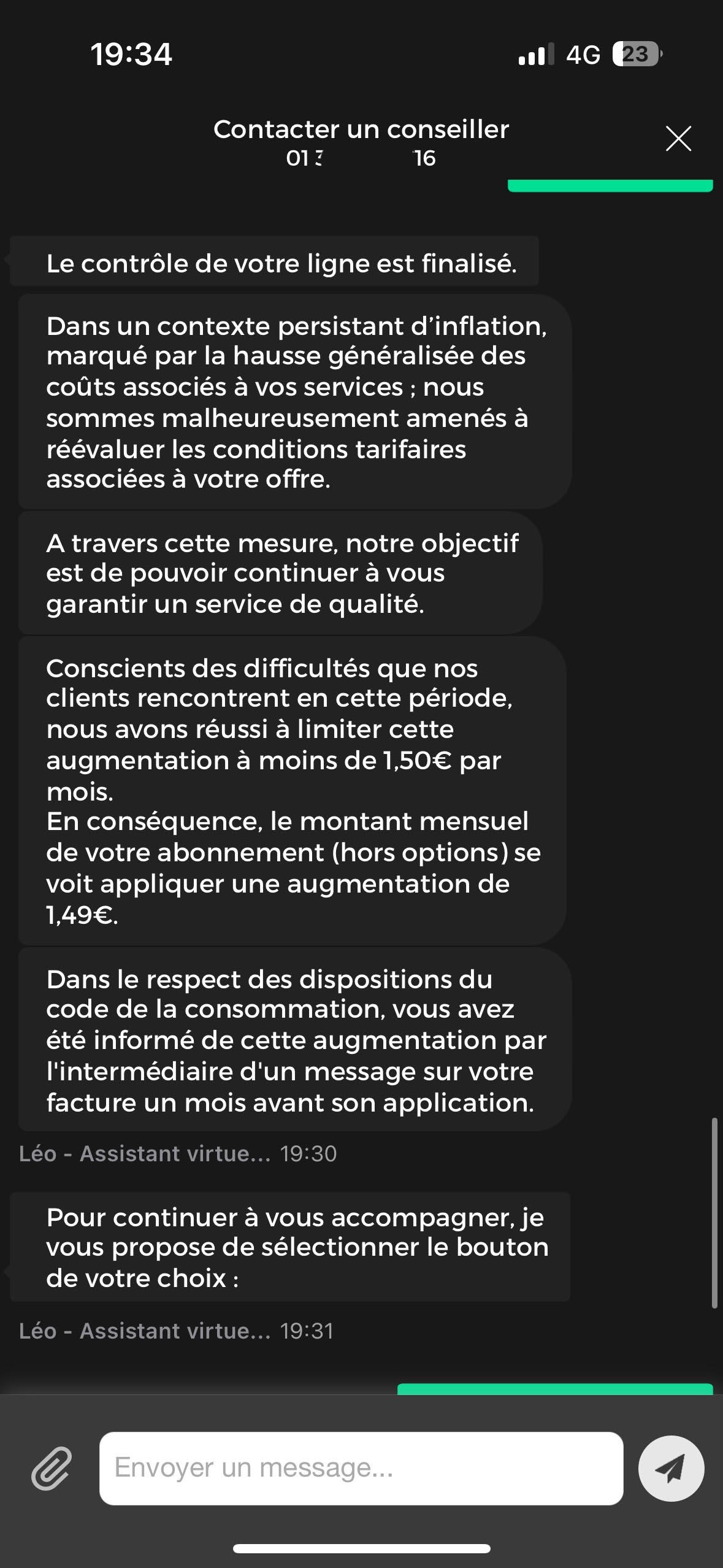Close the conseiller chat window

(x=678, y=139)
